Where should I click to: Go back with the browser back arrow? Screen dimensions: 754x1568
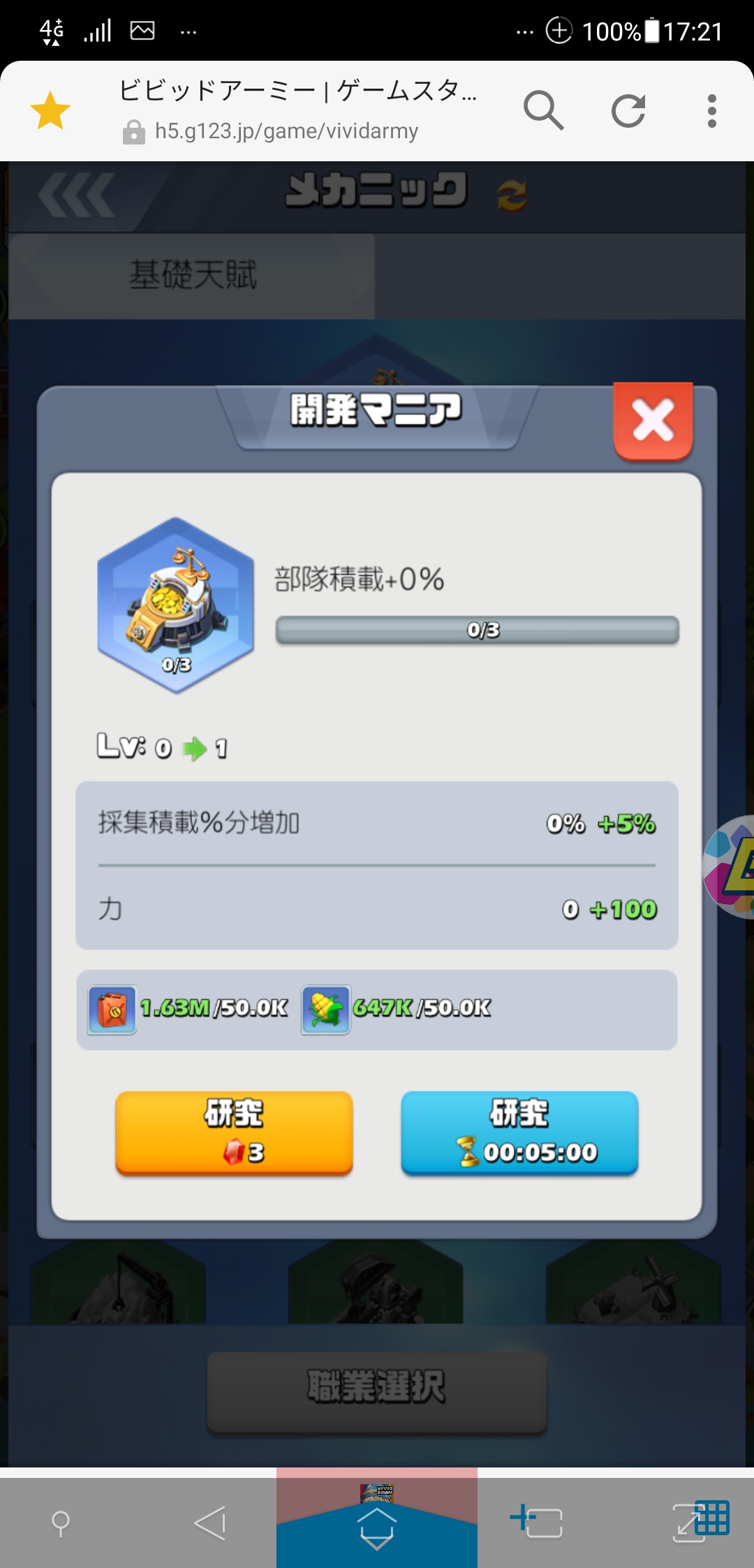pos(210,1522)
